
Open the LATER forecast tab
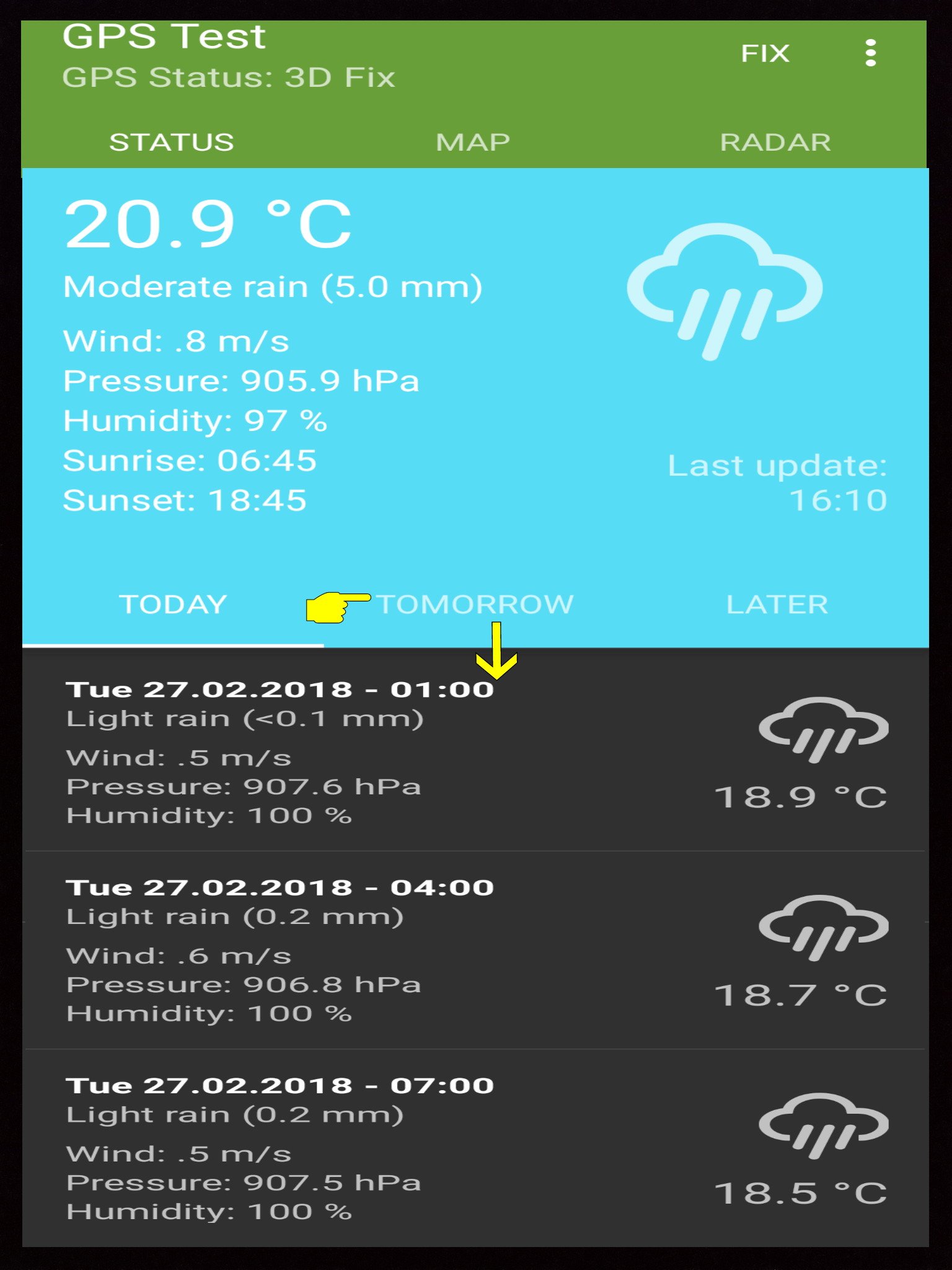[777, 605]
